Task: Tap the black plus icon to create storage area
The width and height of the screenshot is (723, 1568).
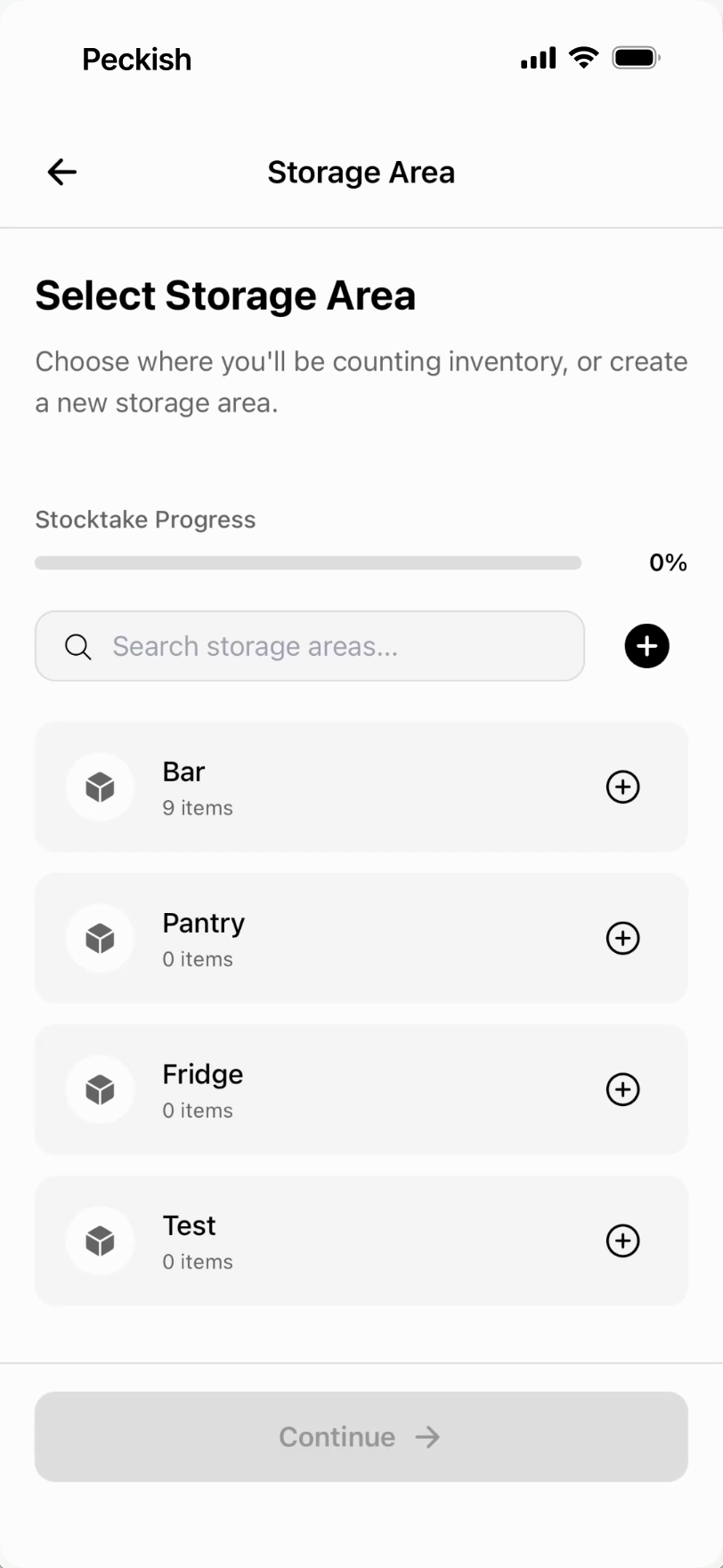Action: (x=646, y=646)
